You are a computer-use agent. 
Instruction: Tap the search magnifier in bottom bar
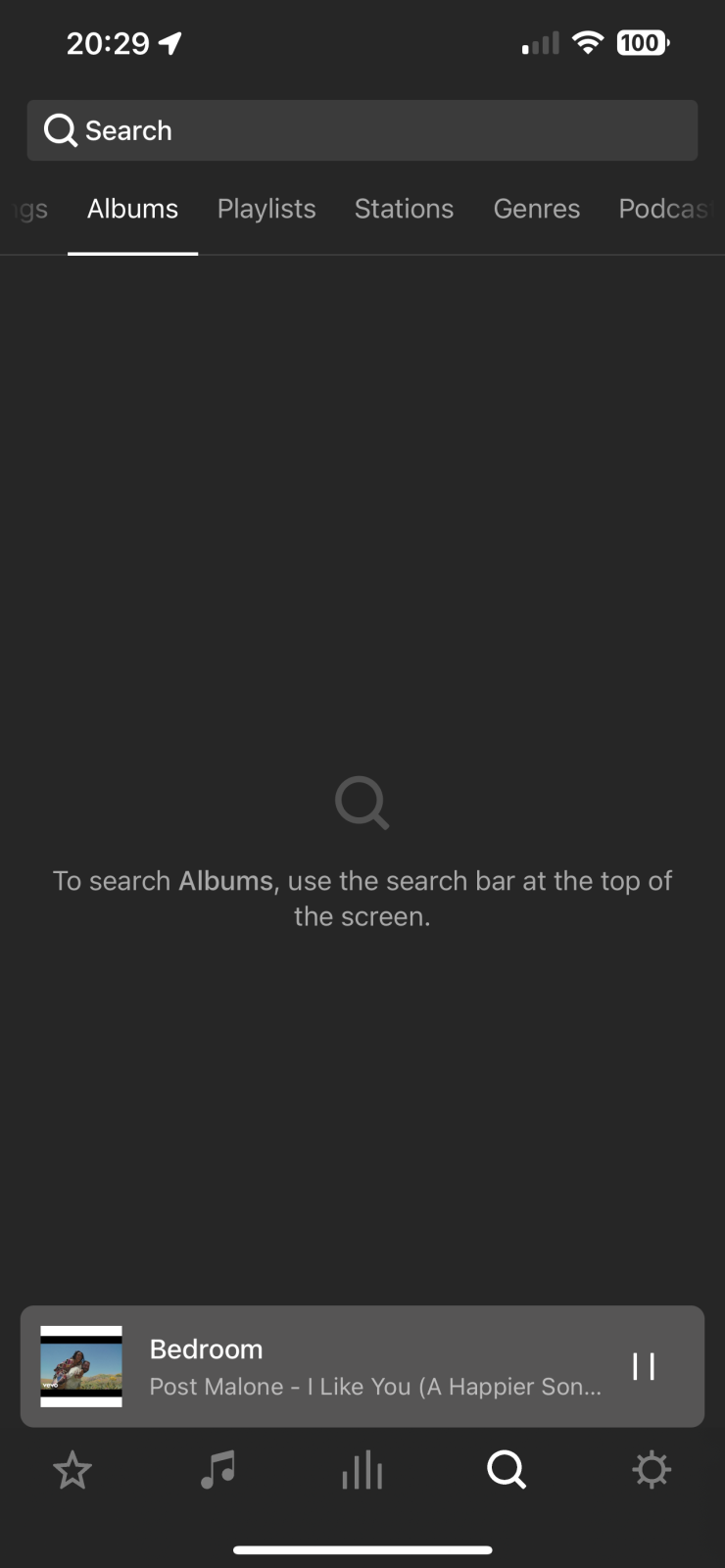[x=507, y=1470]
